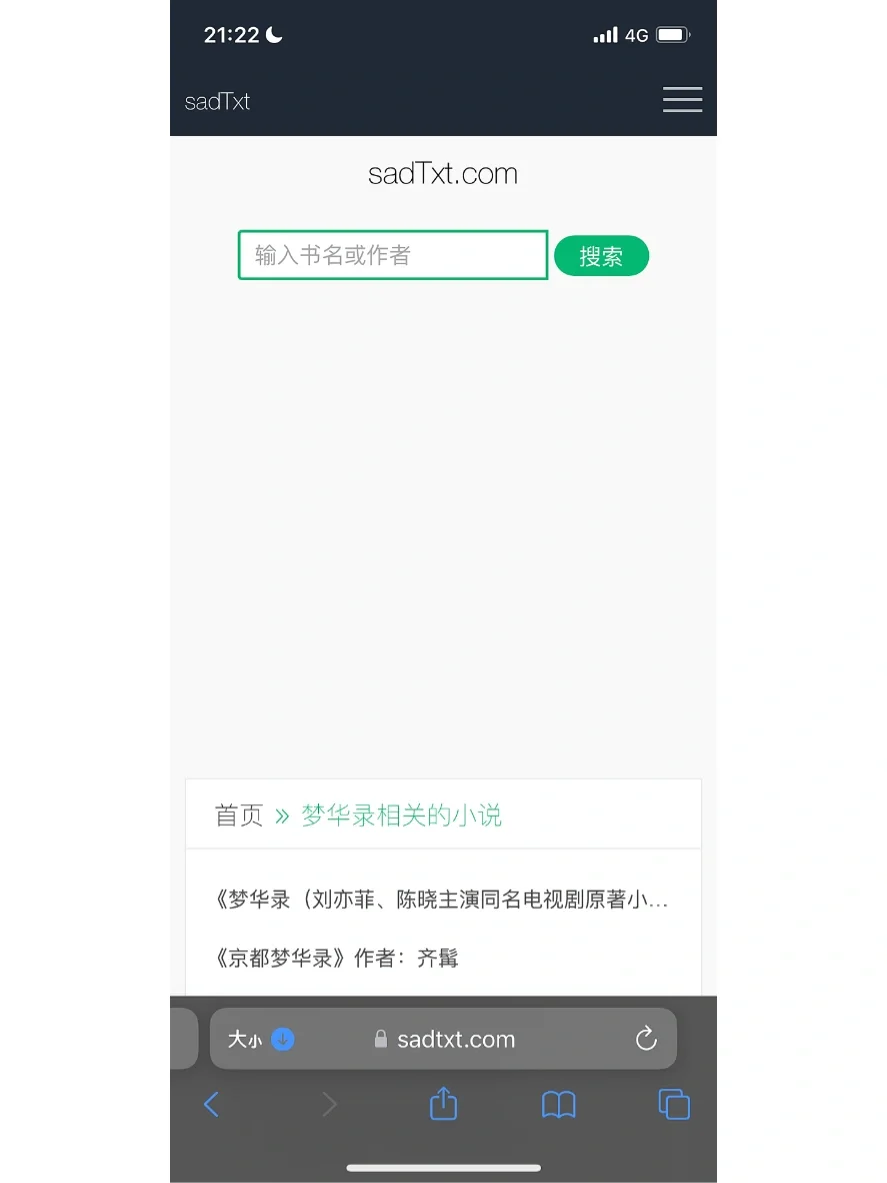Tap the sadtxt.com address bar
The height and width of the screenshot is (1183, 887).
point(455,1039)
